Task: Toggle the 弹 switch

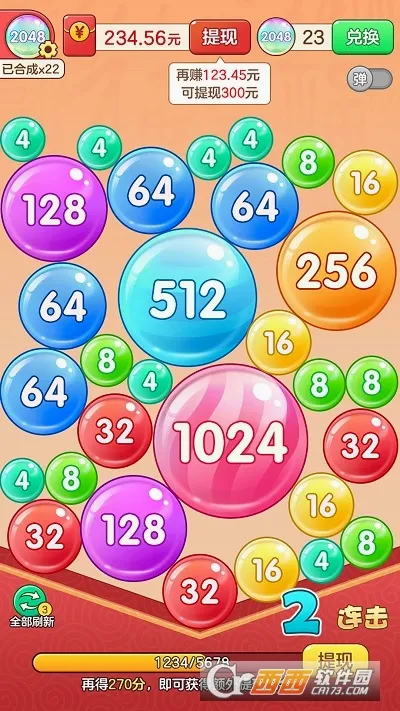Action: [x=370, y=79]
